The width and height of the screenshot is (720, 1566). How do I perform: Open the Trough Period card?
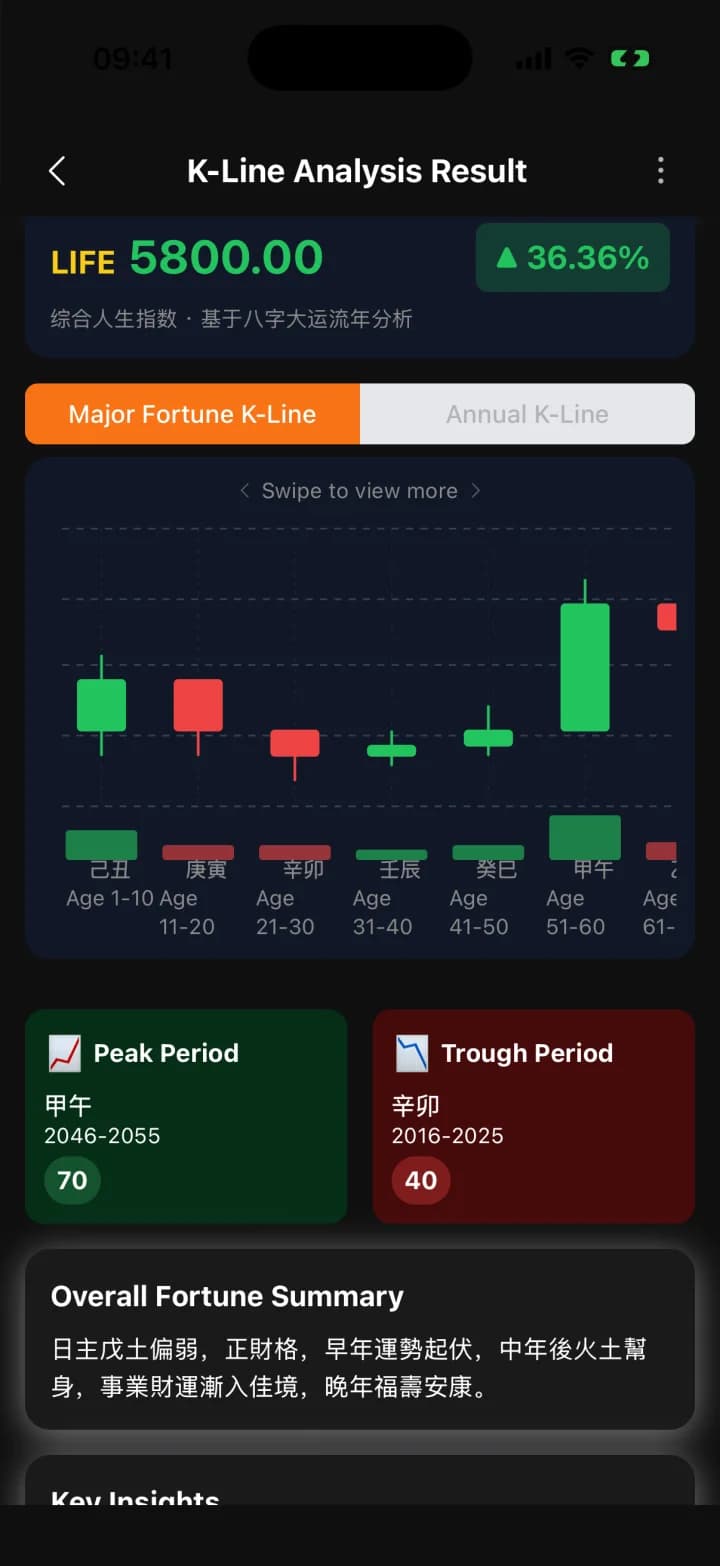point(534,1116)
